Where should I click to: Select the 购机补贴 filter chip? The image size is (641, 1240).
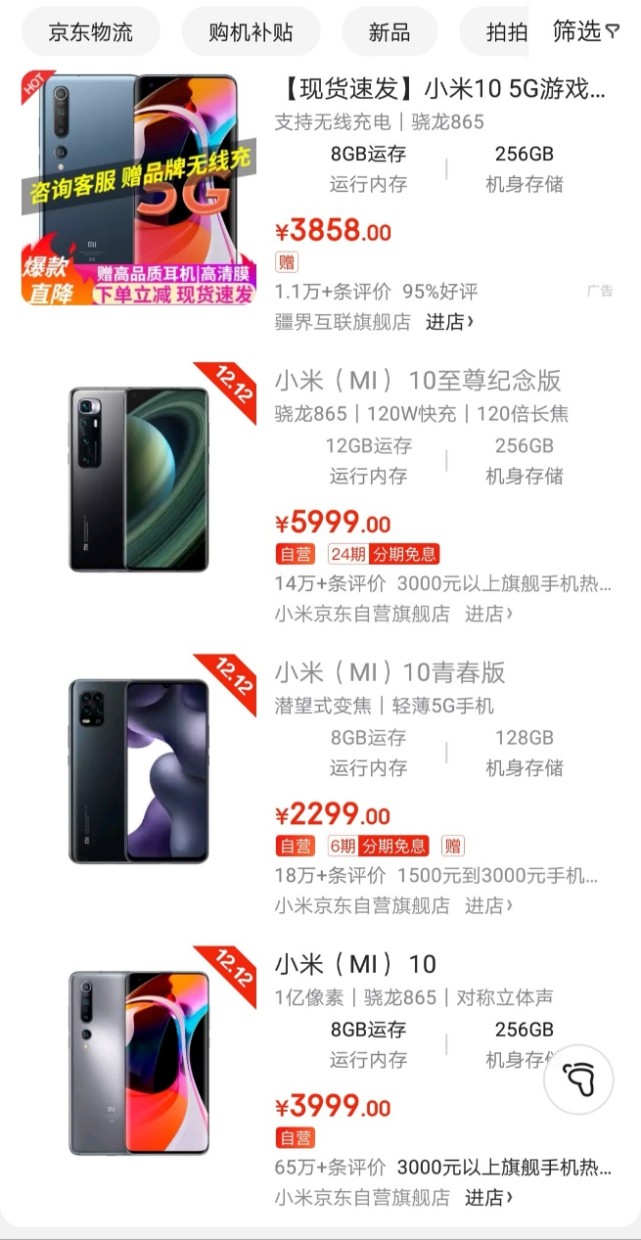(251, 32)
